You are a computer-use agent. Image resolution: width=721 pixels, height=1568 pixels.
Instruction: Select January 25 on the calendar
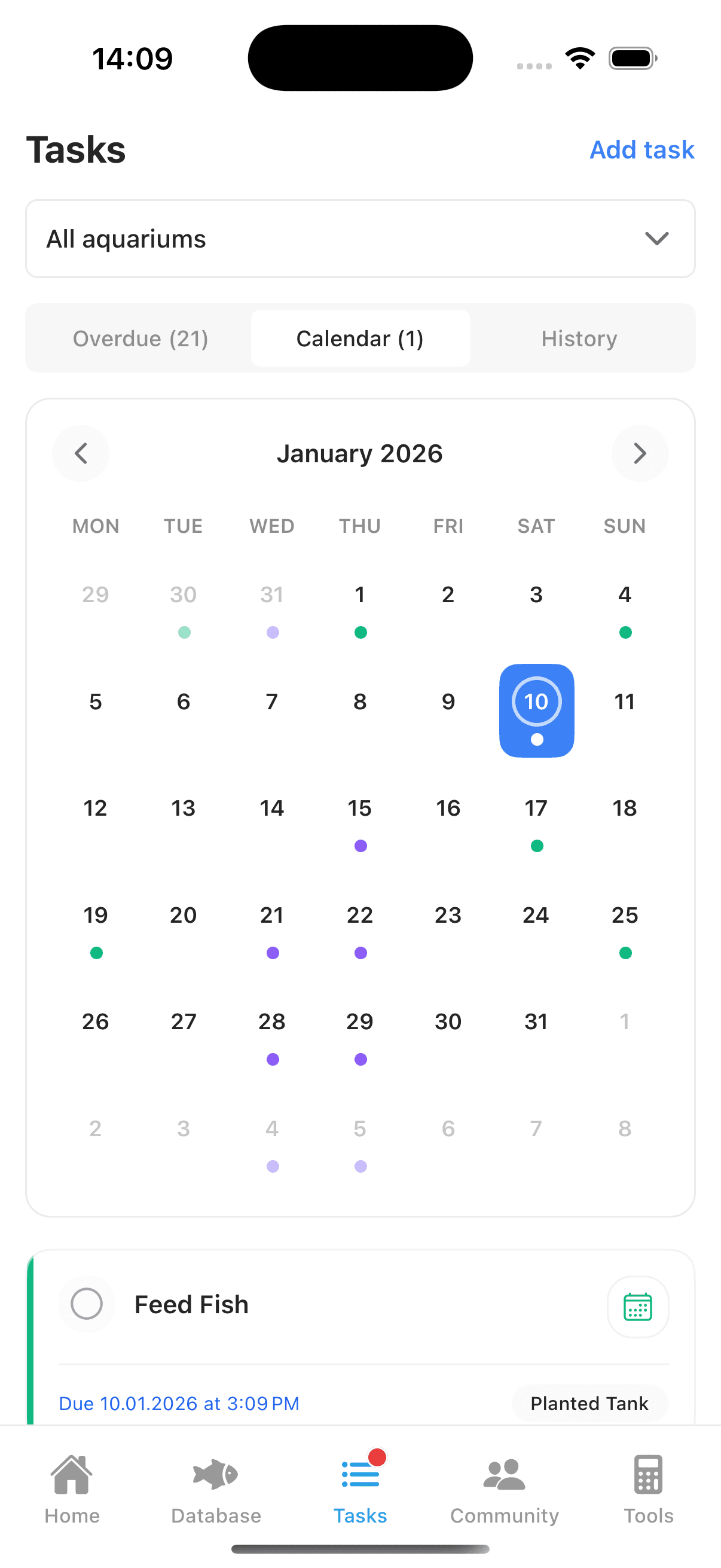(624, 916)
